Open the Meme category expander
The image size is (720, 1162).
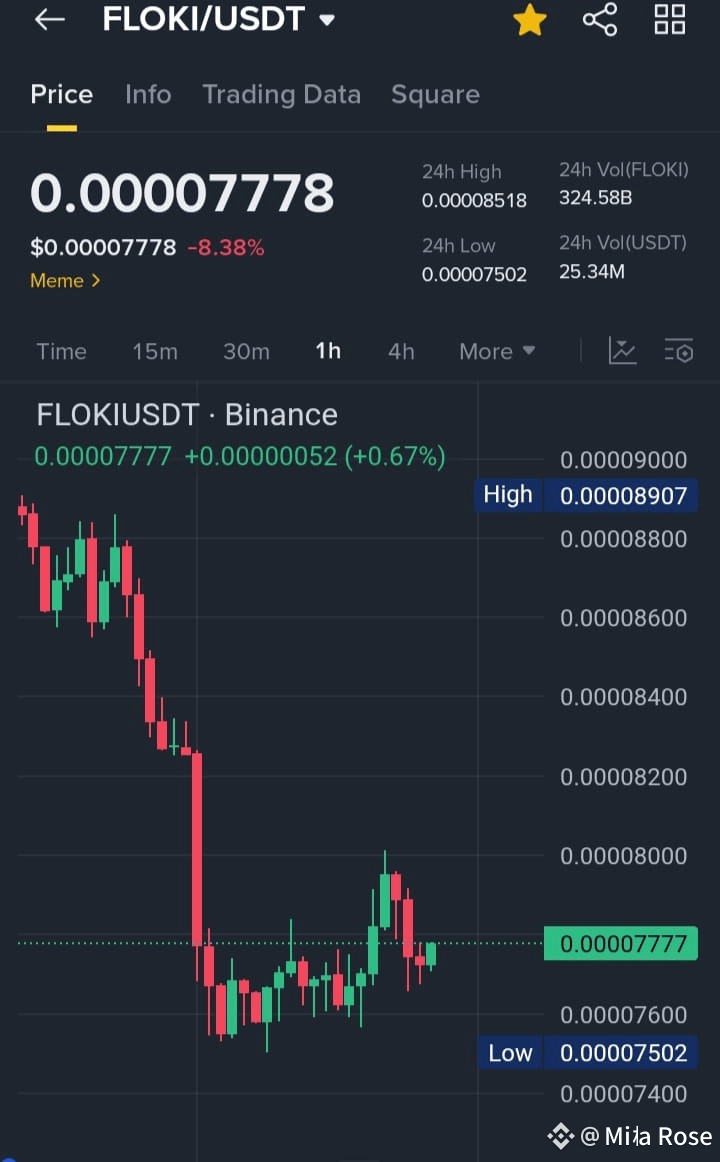point(65,281)
